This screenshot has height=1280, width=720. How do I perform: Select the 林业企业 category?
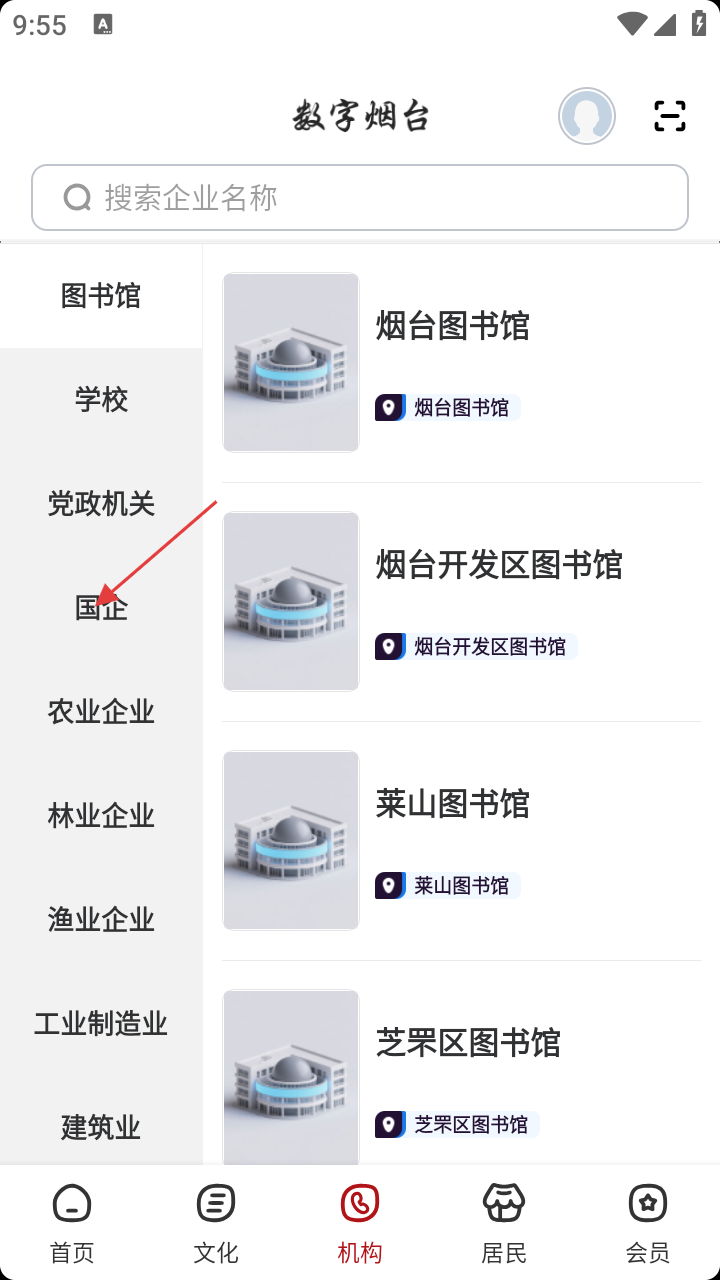pos(101,816)
